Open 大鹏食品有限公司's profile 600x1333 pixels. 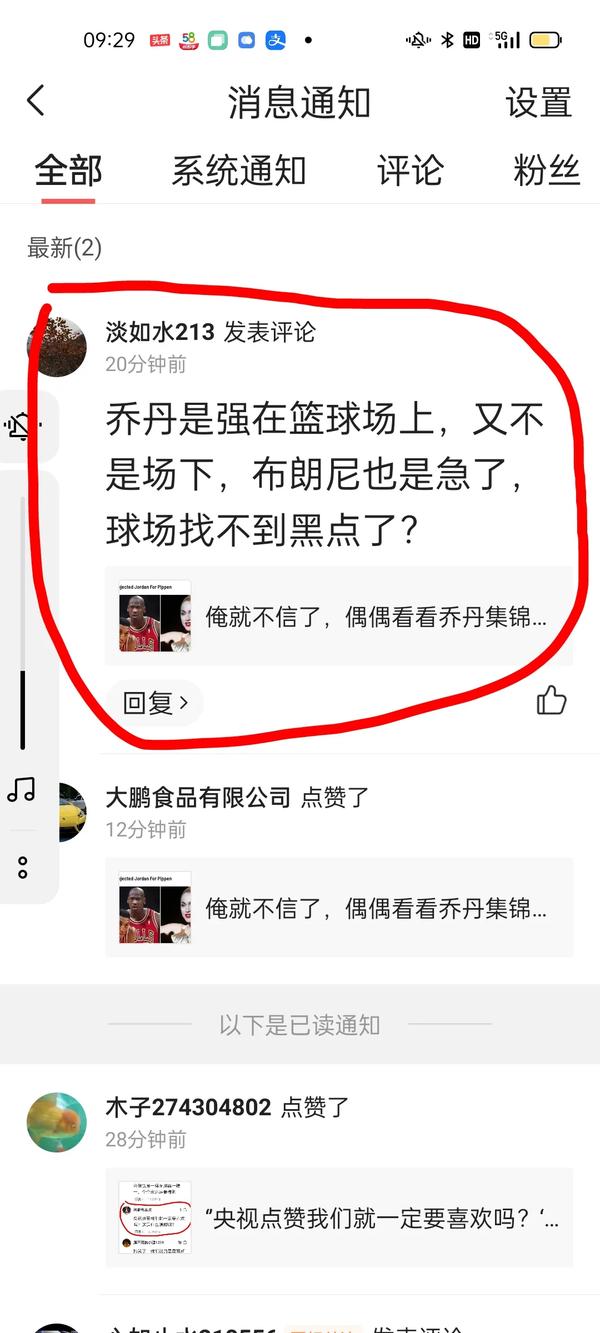pos(198,797)
